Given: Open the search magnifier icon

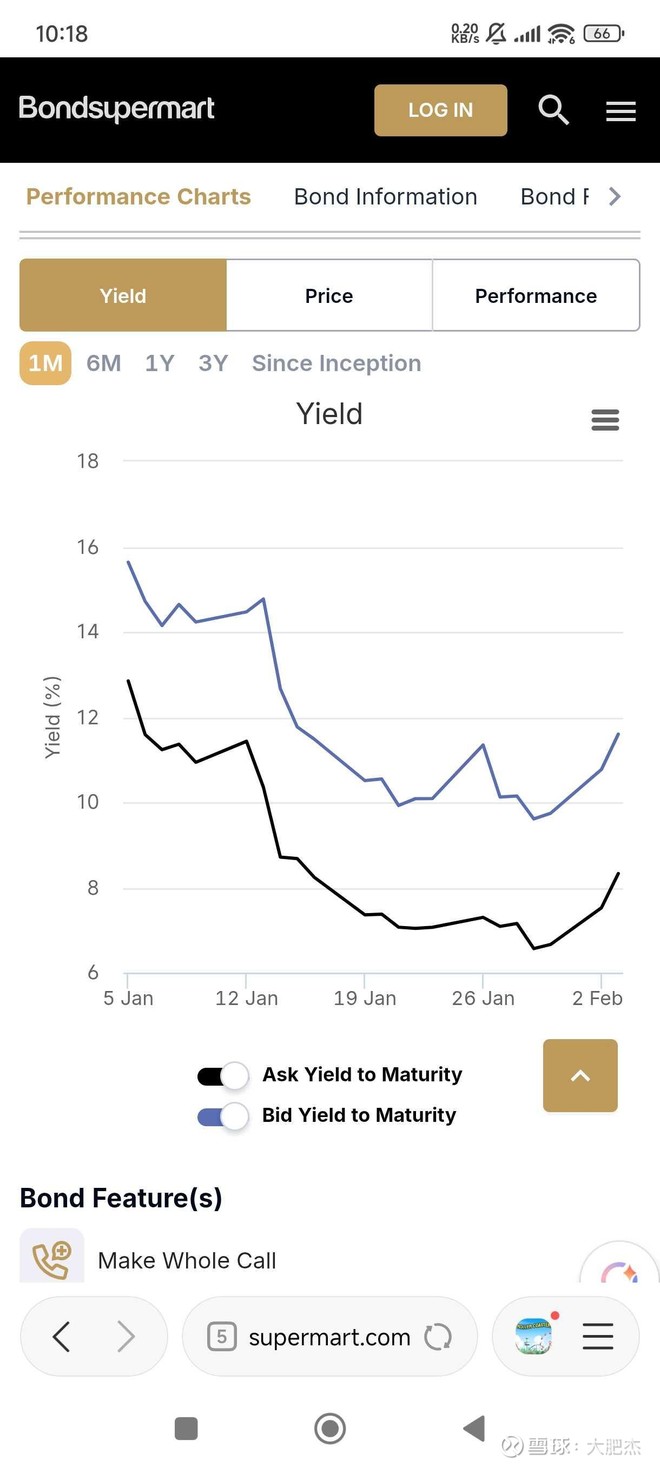Looking at the screenshot, I should pos(553,110).
